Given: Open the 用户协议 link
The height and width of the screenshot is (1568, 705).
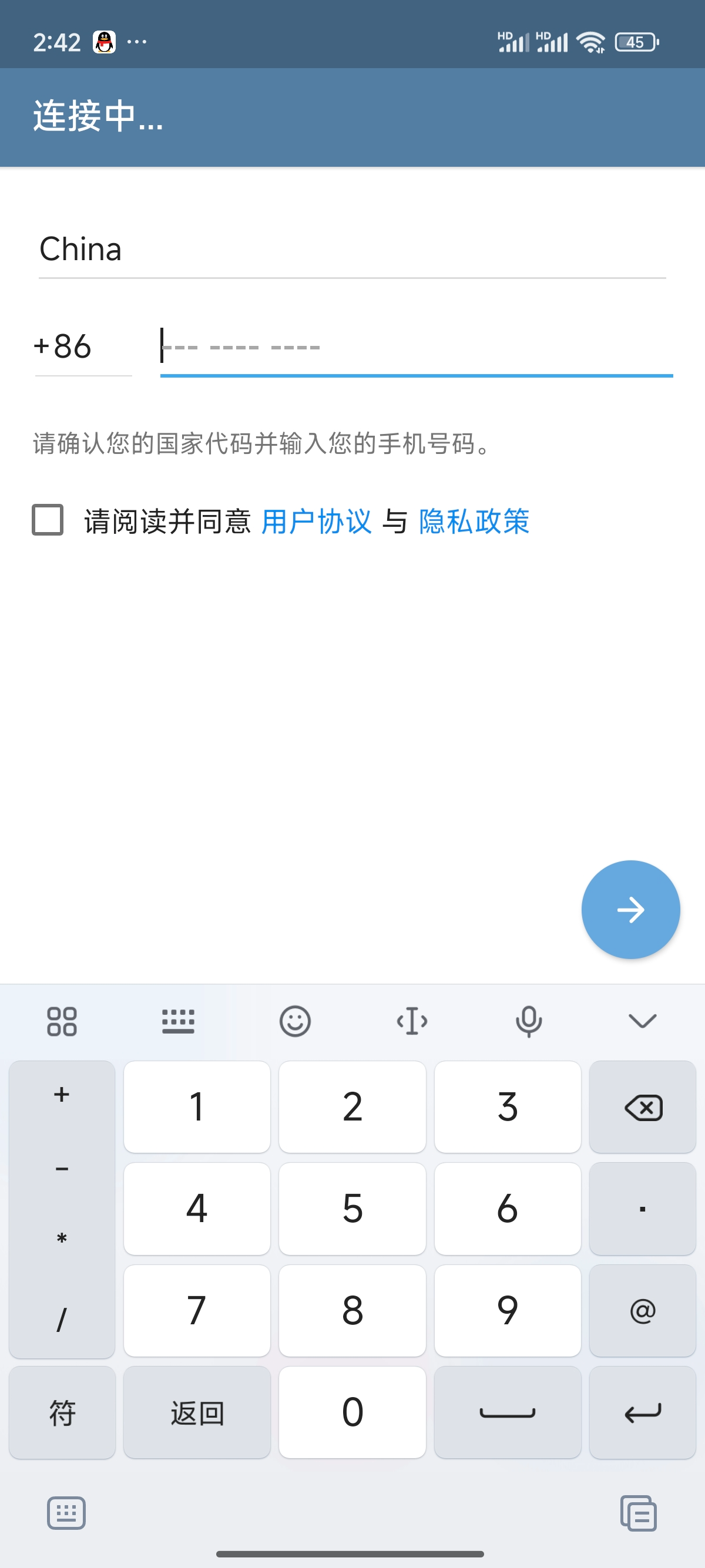Looking at the screenshot, I should (316, 521).
